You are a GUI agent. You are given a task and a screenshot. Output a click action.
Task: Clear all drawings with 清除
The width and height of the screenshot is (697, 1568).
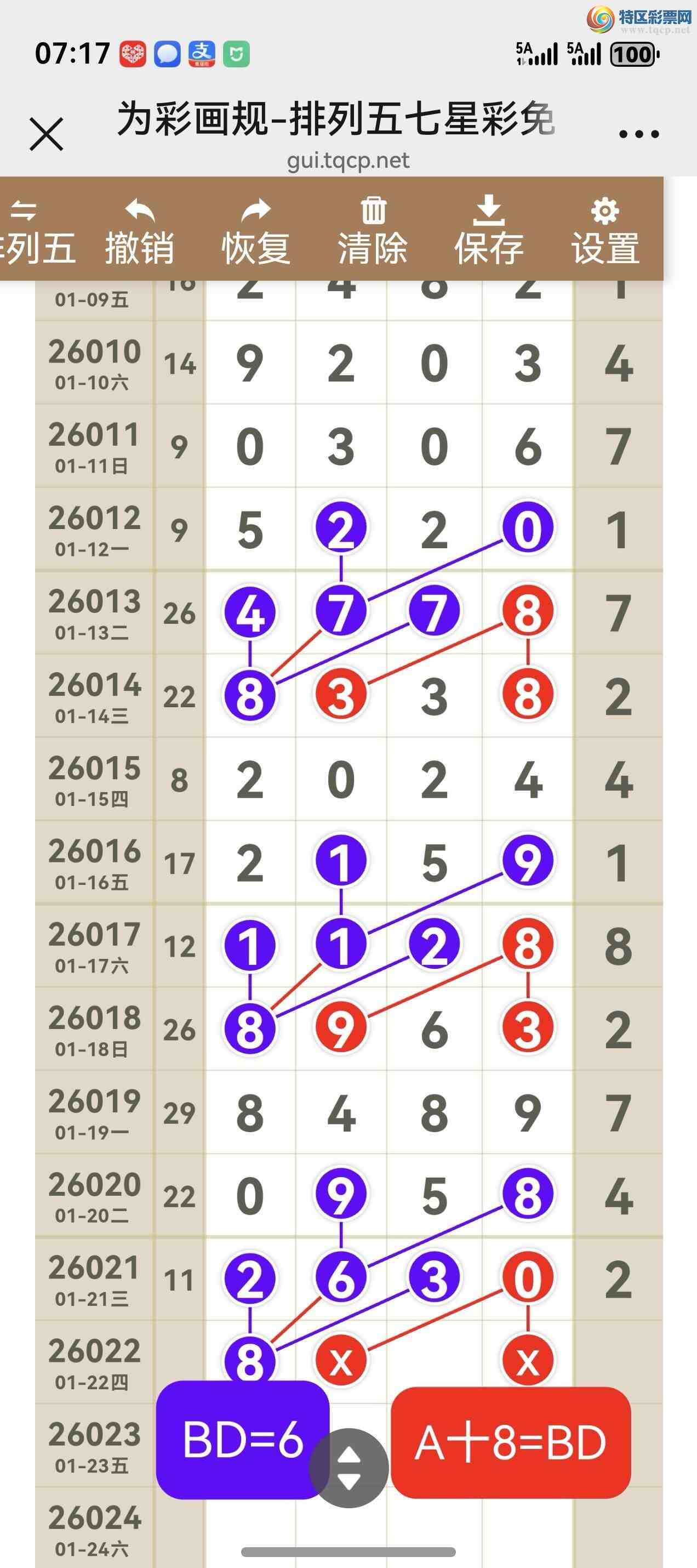[373, 232]
